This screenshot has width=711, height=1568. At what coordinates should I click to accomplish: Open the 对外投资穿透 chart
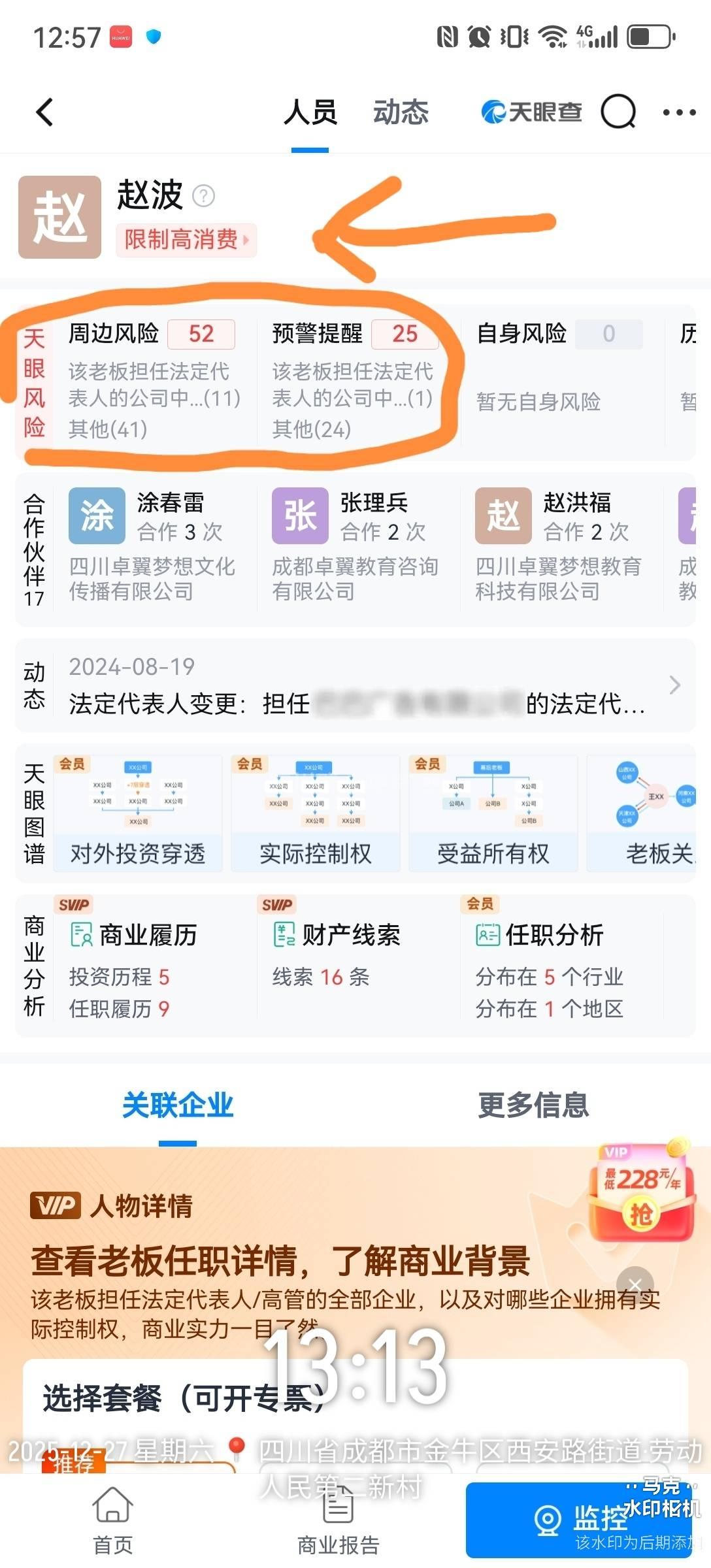pyautogui.click(x=138, y=815)
